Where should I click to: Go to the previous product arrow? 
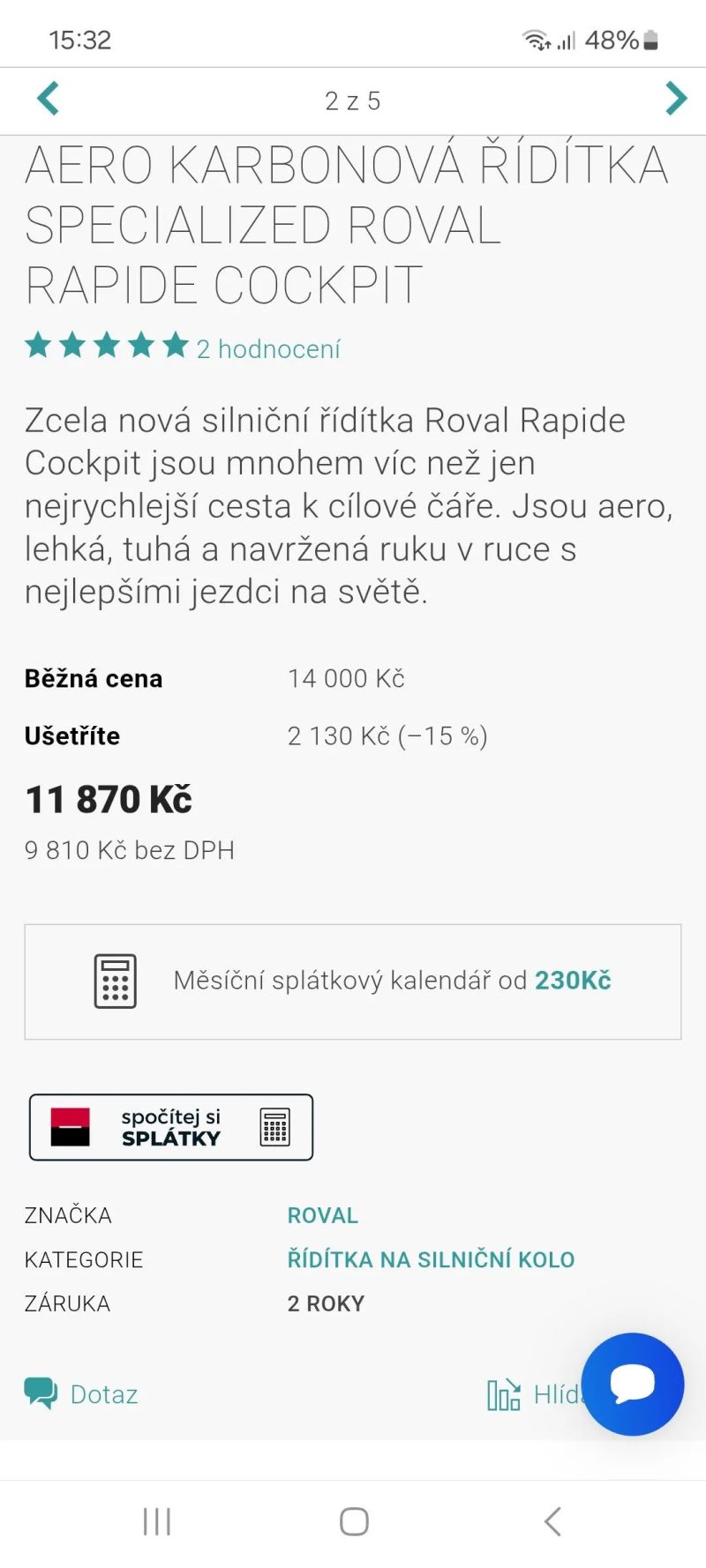tap(49, 99)
